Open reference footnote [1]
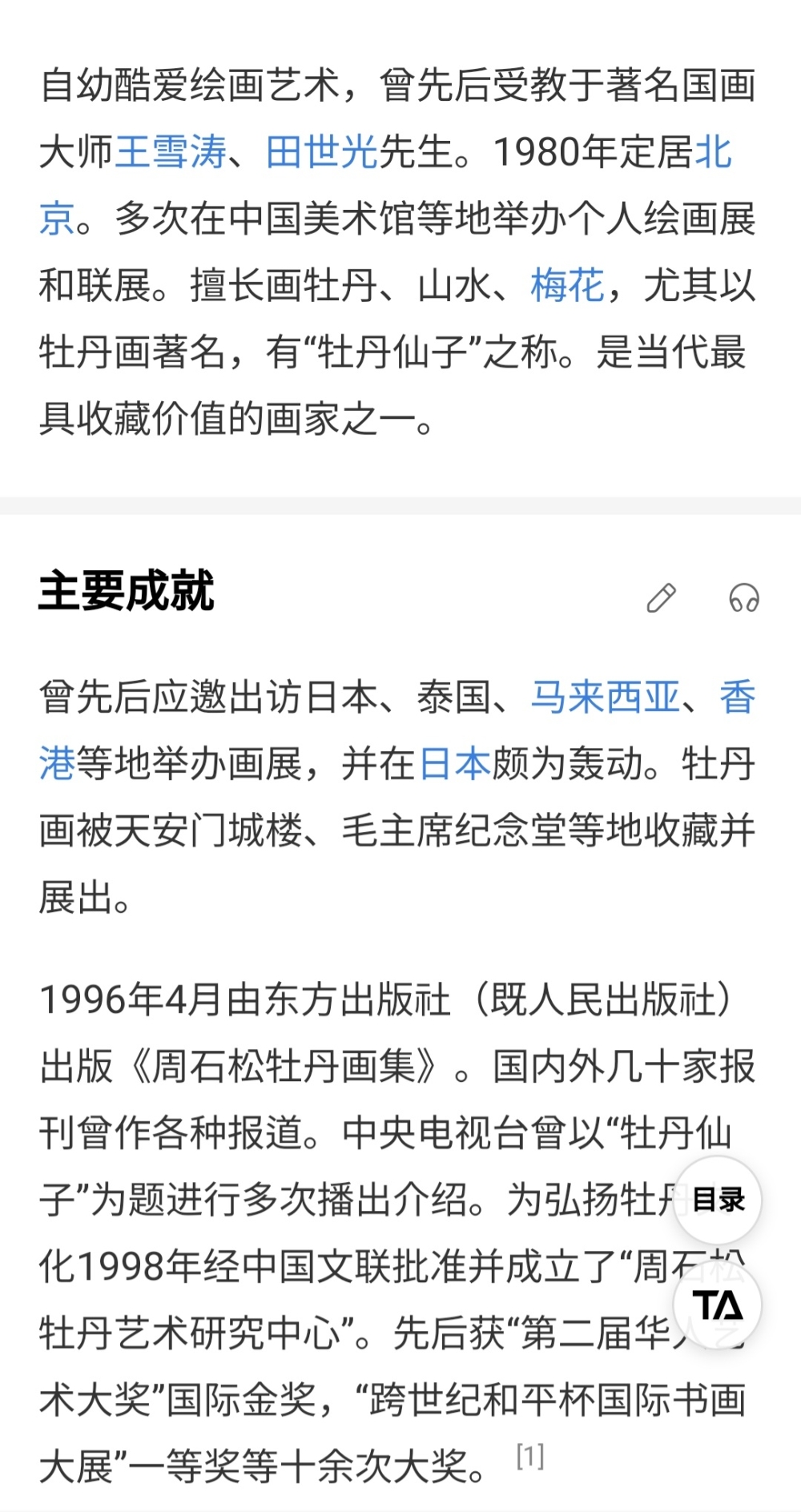This screenshot has height=1512, width=801. click(530, 1456)
